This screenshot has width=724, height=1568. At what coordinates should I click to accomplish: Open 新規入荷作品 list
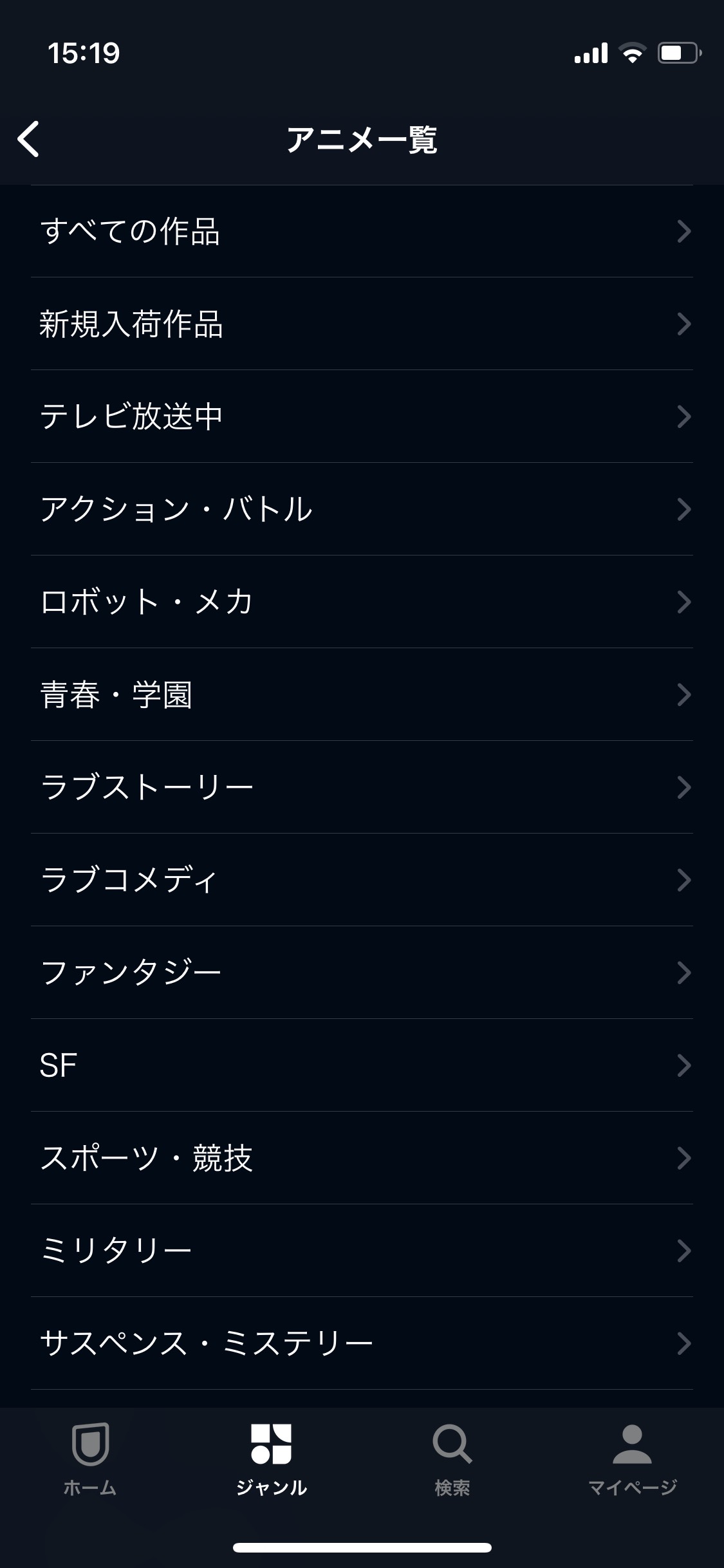pyautogui.click(x=362, y=324)
